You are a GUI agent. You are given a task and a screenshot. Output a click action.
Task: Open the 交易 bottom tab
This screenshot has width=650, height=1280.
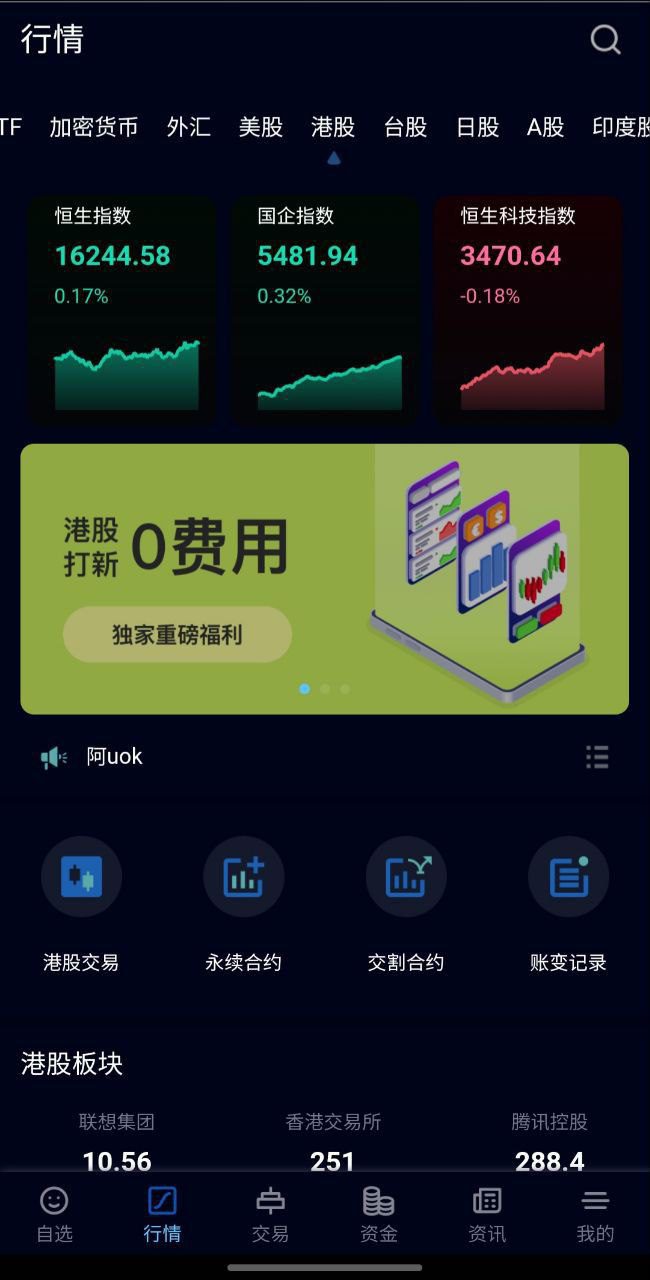(270, 1213)
